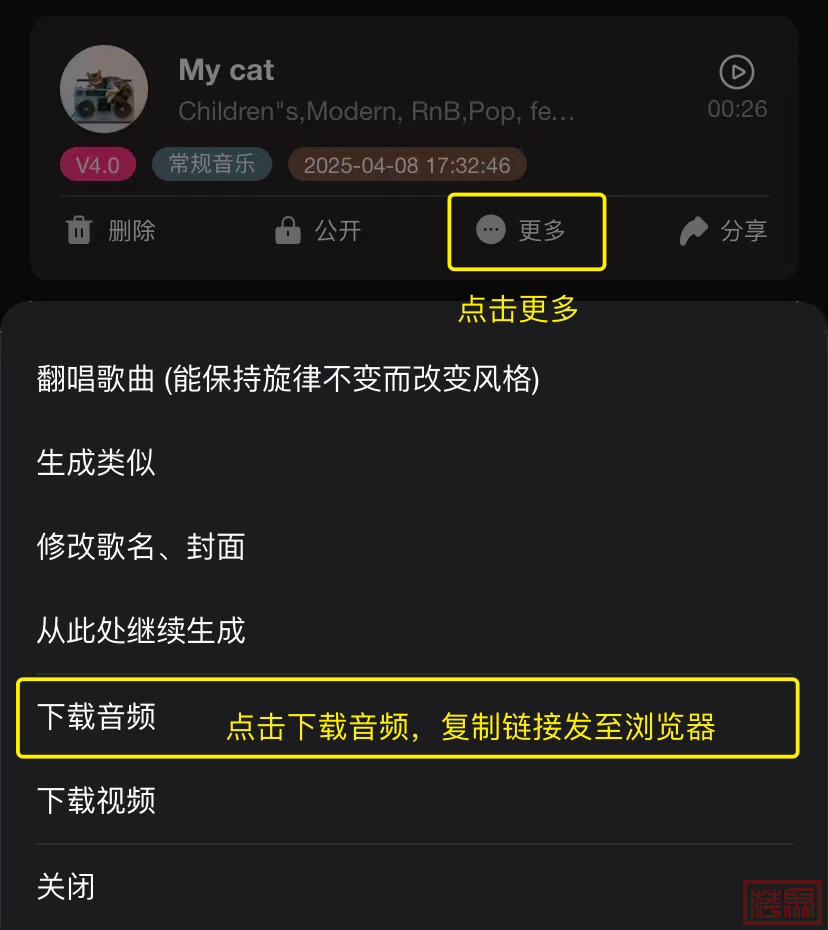Tap 下载视频 to download the video
828x930 pixels.
pyautogui.click(x=96, y=801)
